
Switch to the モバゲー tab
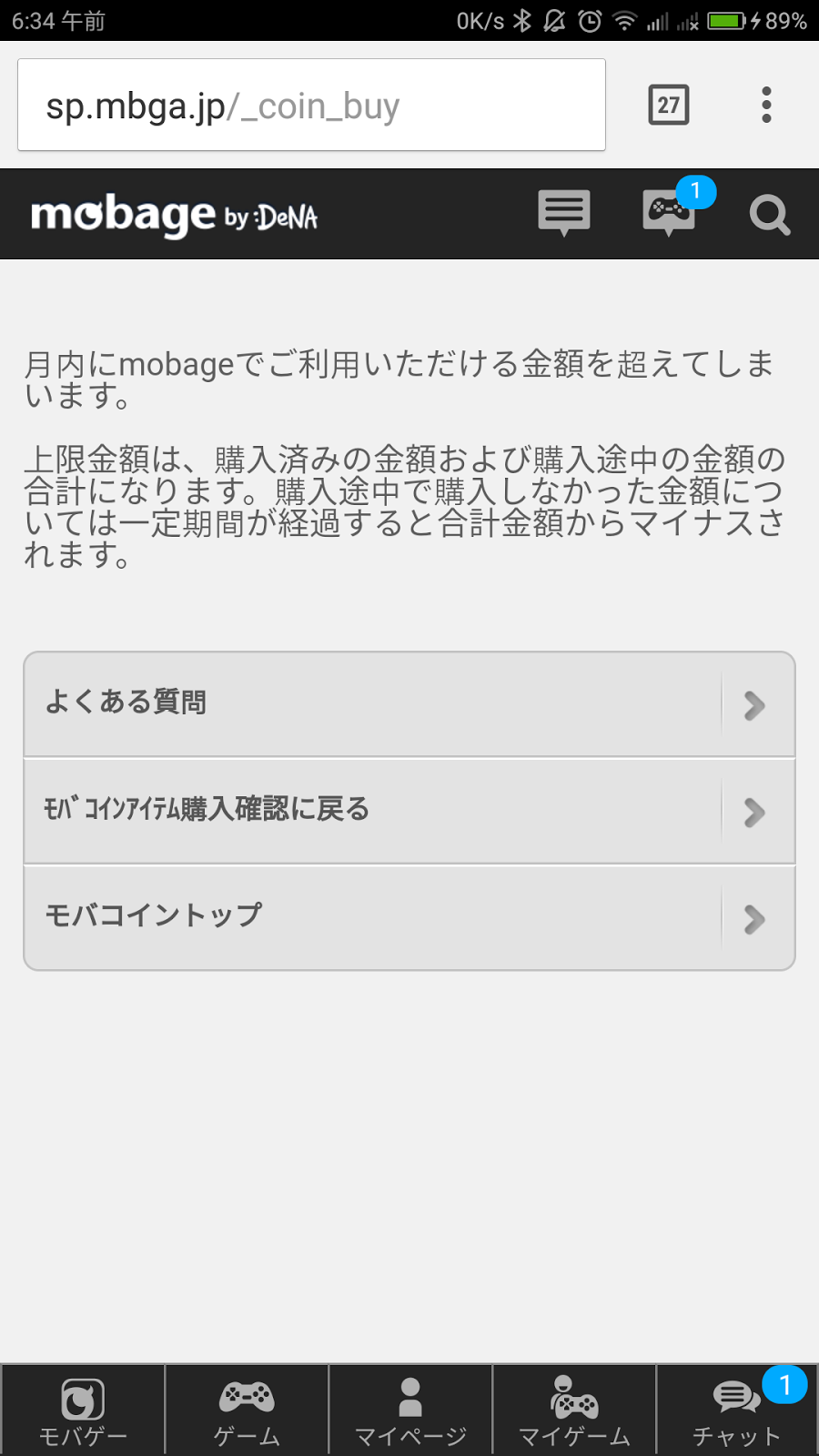[83, 1410]
